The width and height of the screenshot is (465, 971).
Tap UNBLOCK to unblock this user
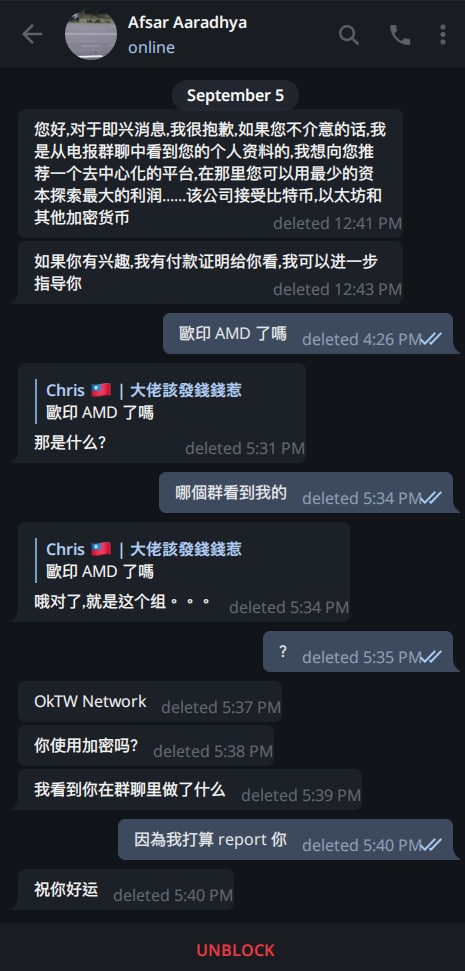235,949
